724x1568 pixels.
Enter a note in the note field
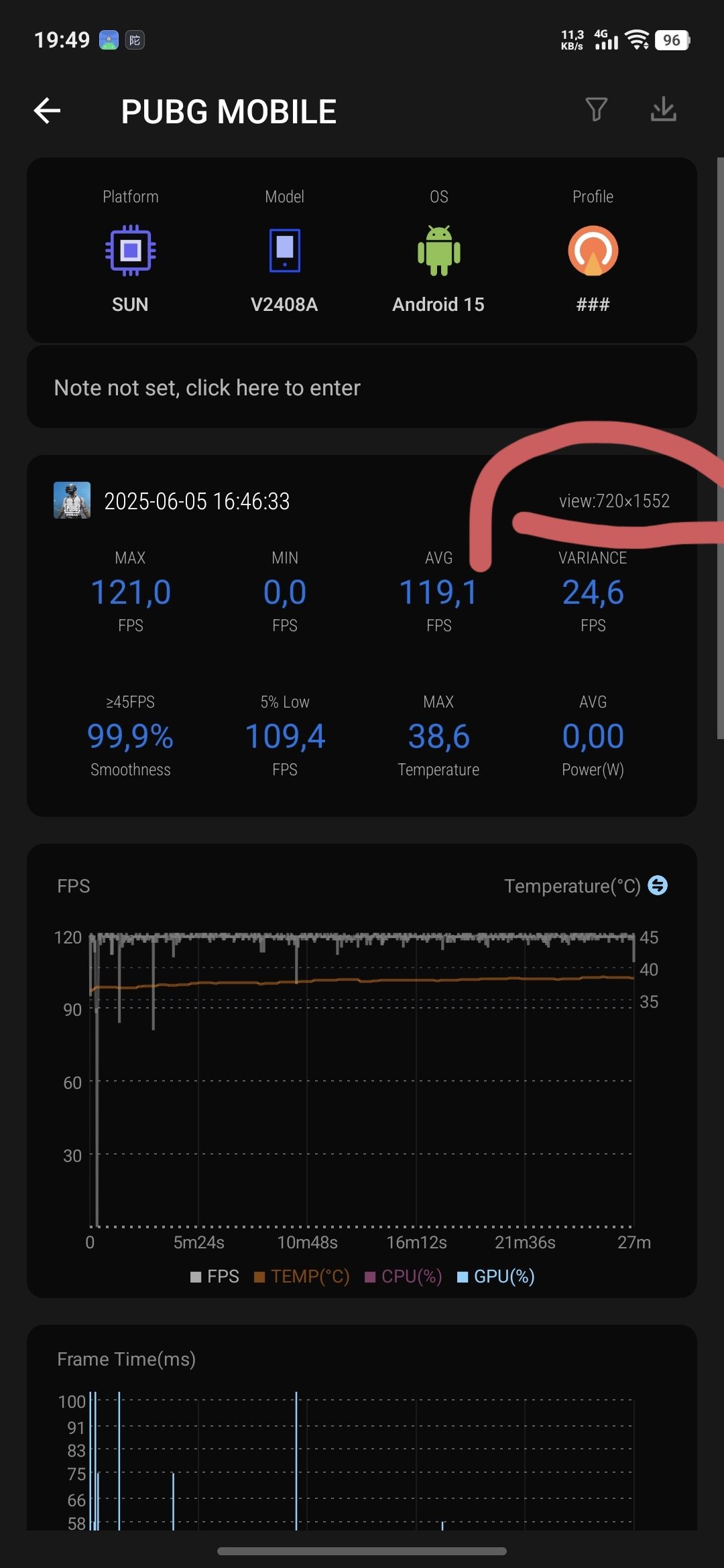point(361,387)
